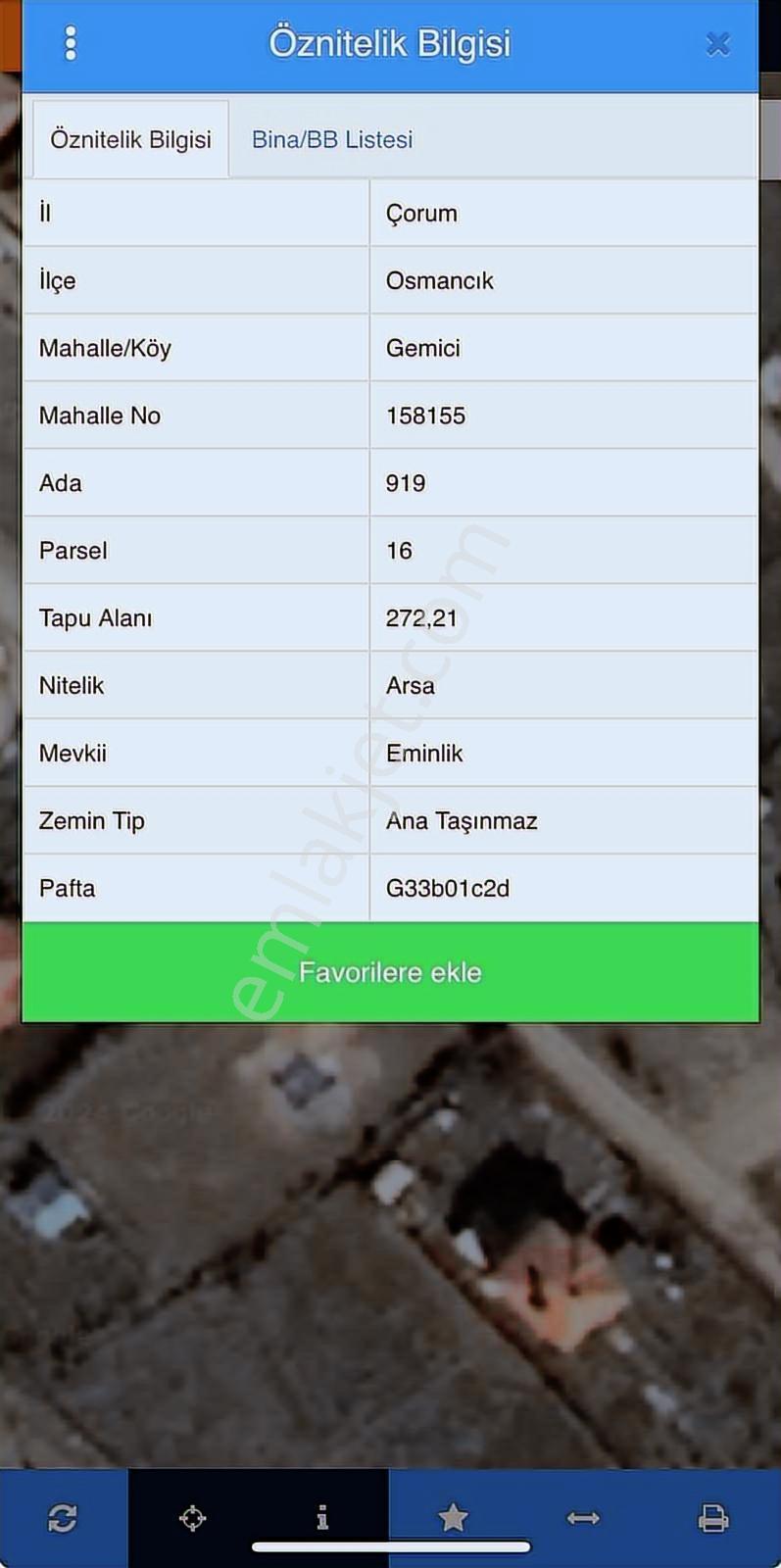
Task: Open favorites with the star icon
Action: 453,1518
